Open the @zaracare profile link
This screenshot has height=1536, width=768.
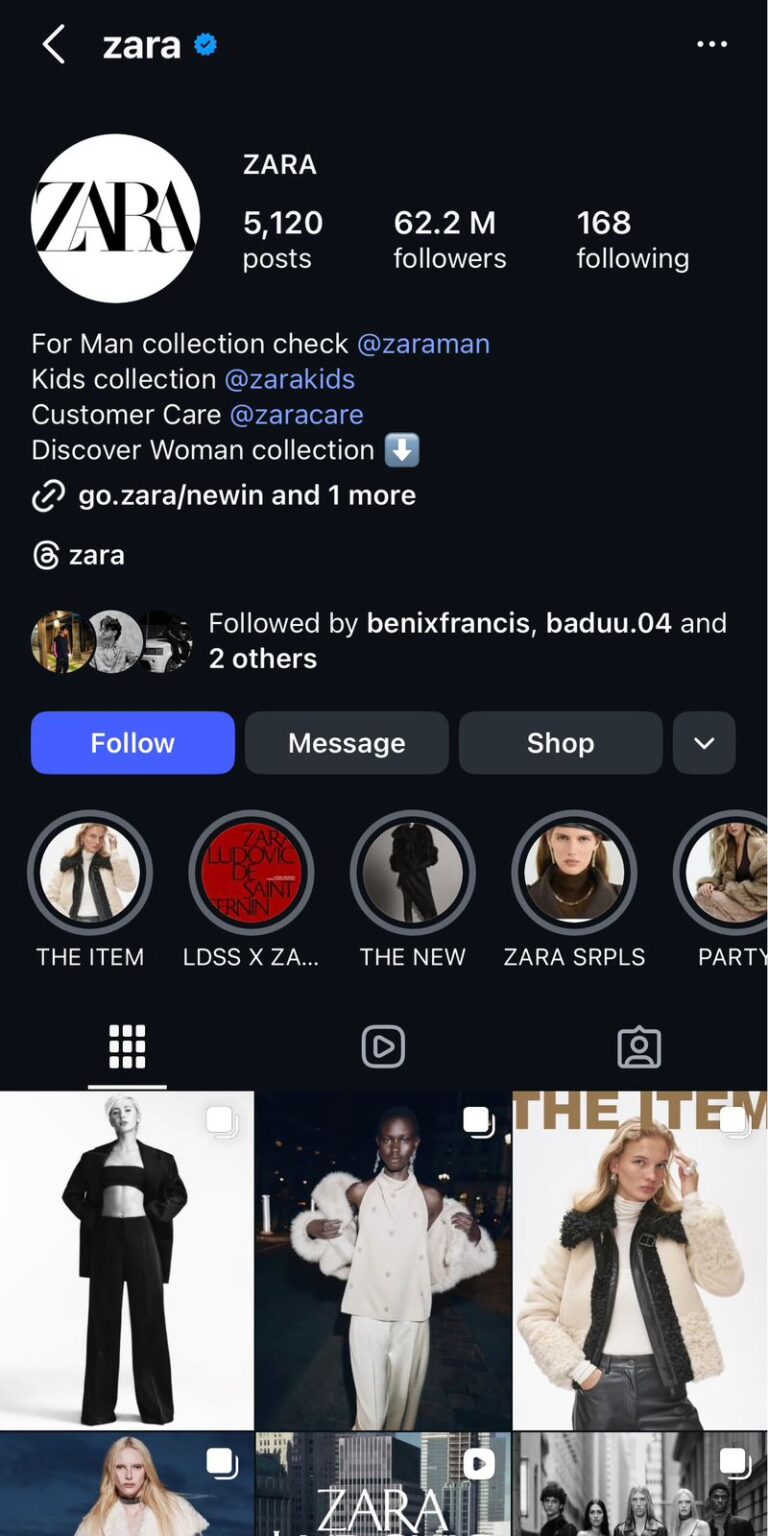(x=296, y=414)
